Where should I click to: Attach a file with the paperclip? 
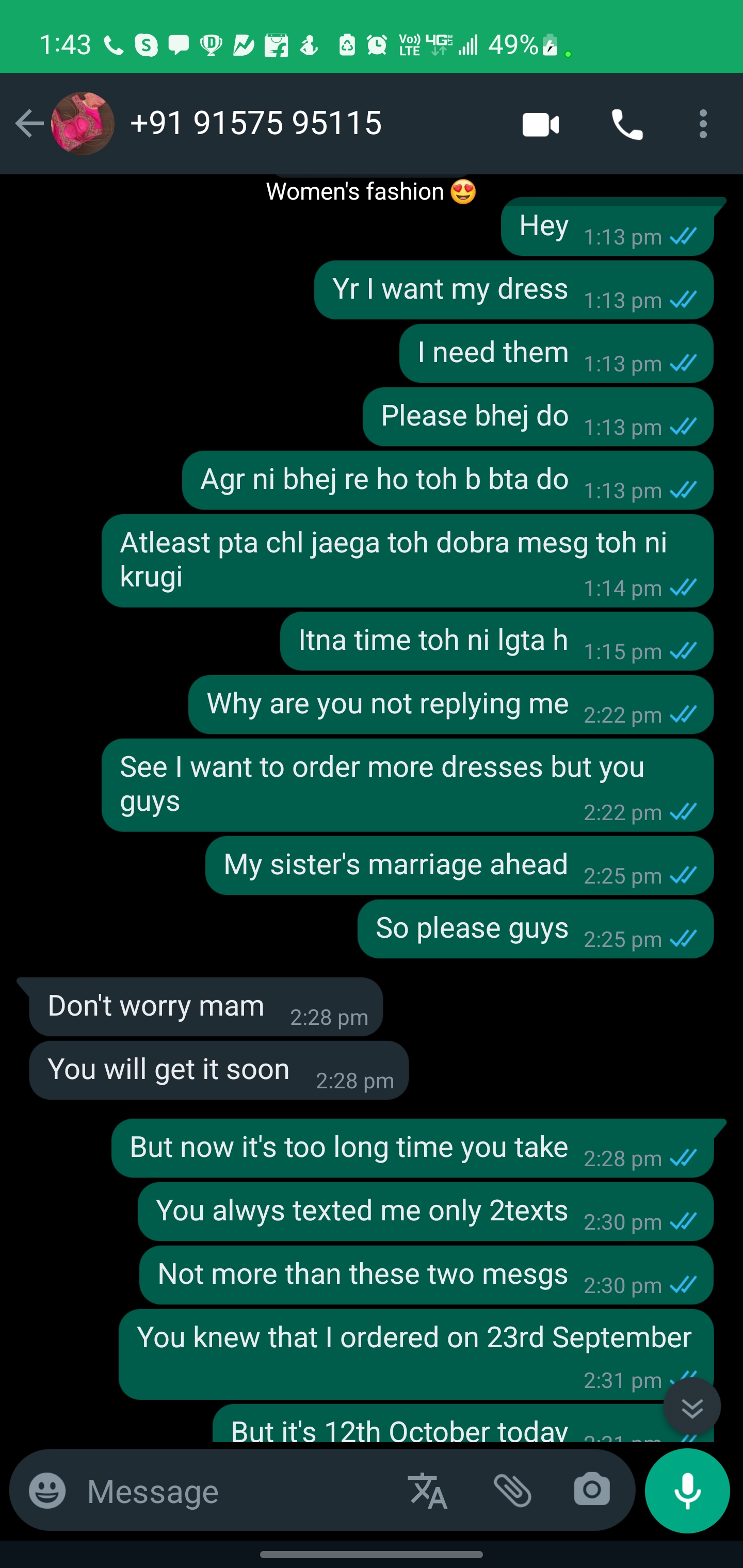[x=513, y=1491]
